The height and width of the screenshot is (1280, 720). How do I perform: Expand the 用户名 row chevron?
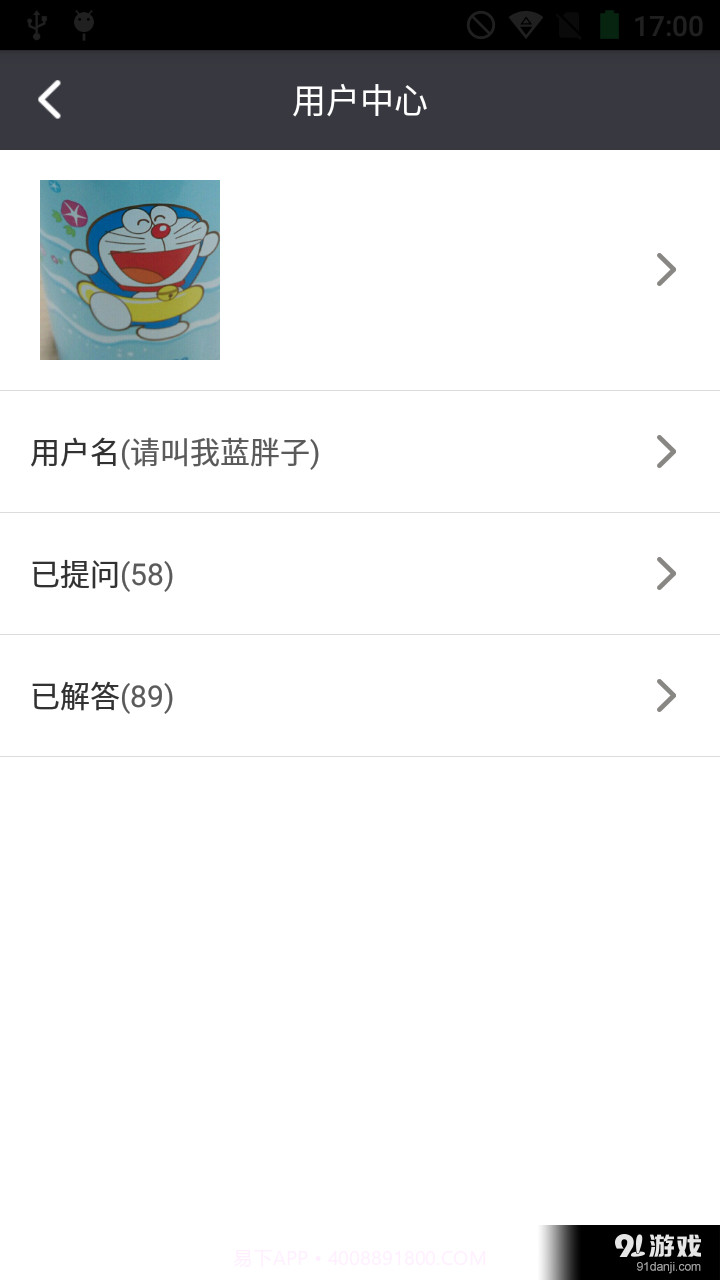(665, 452)
